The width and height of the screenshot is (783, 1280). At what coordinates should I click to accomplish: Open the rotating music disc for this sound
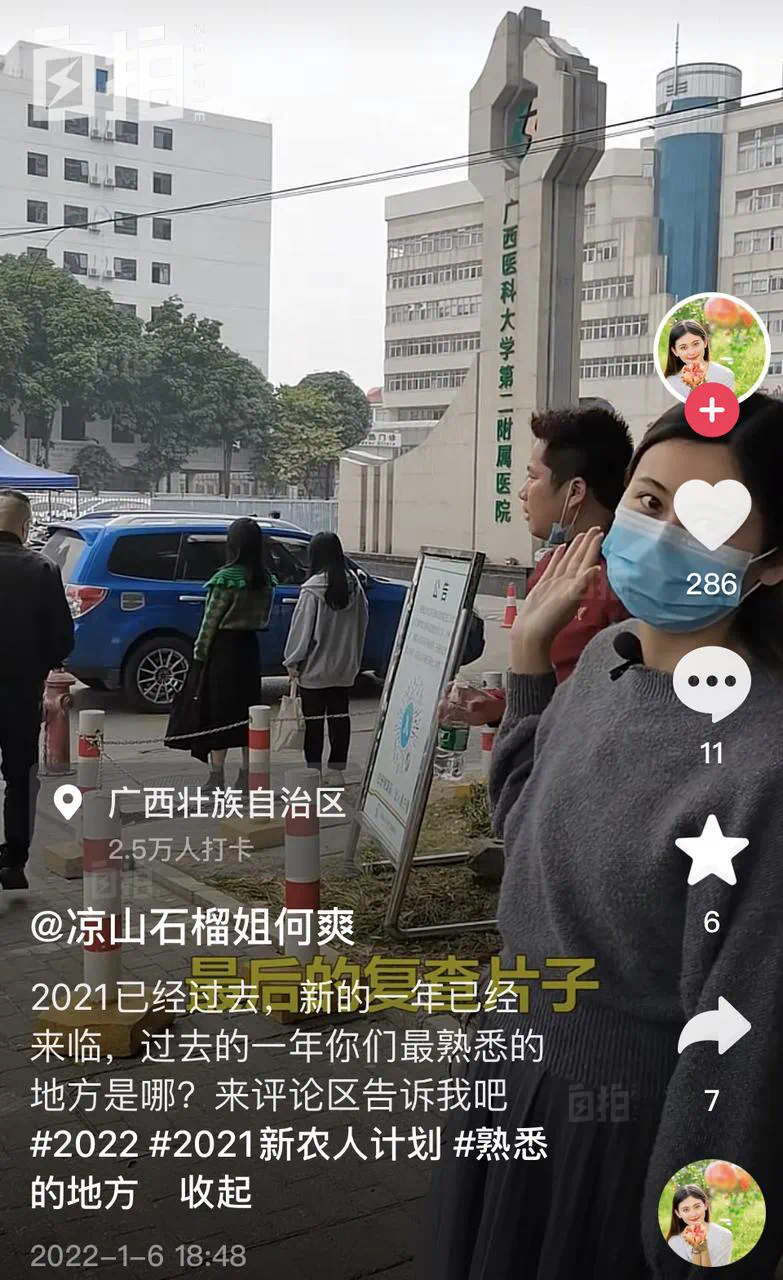point(711,1212)
